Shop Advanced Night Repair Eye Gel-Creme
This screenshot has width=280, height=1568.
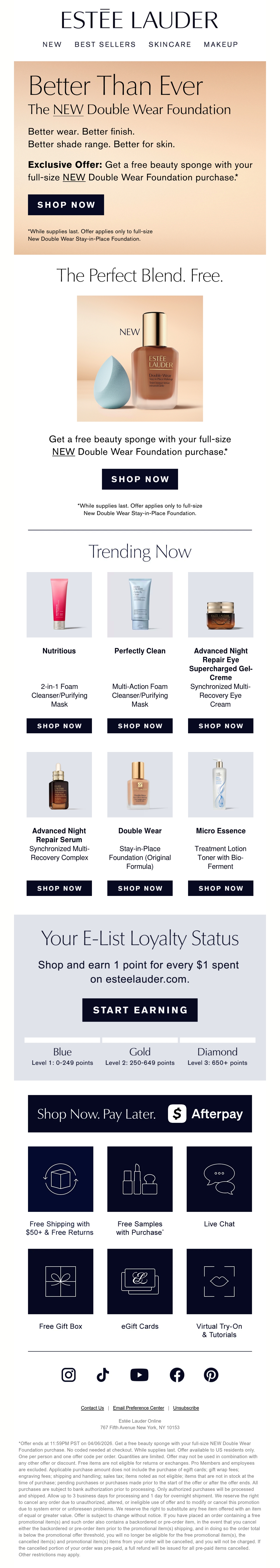(x=220, y=726)
